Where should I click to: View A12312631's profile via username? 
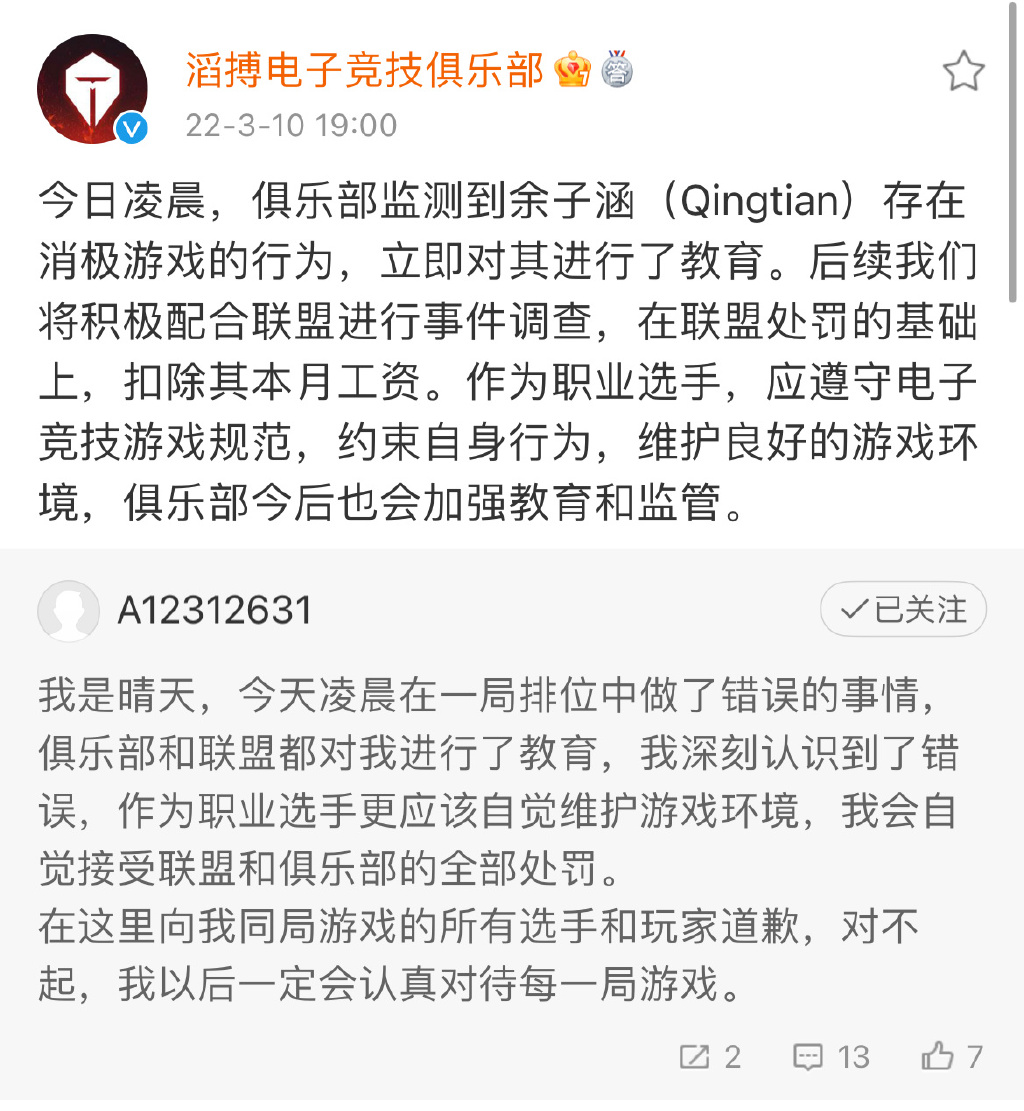214,610
